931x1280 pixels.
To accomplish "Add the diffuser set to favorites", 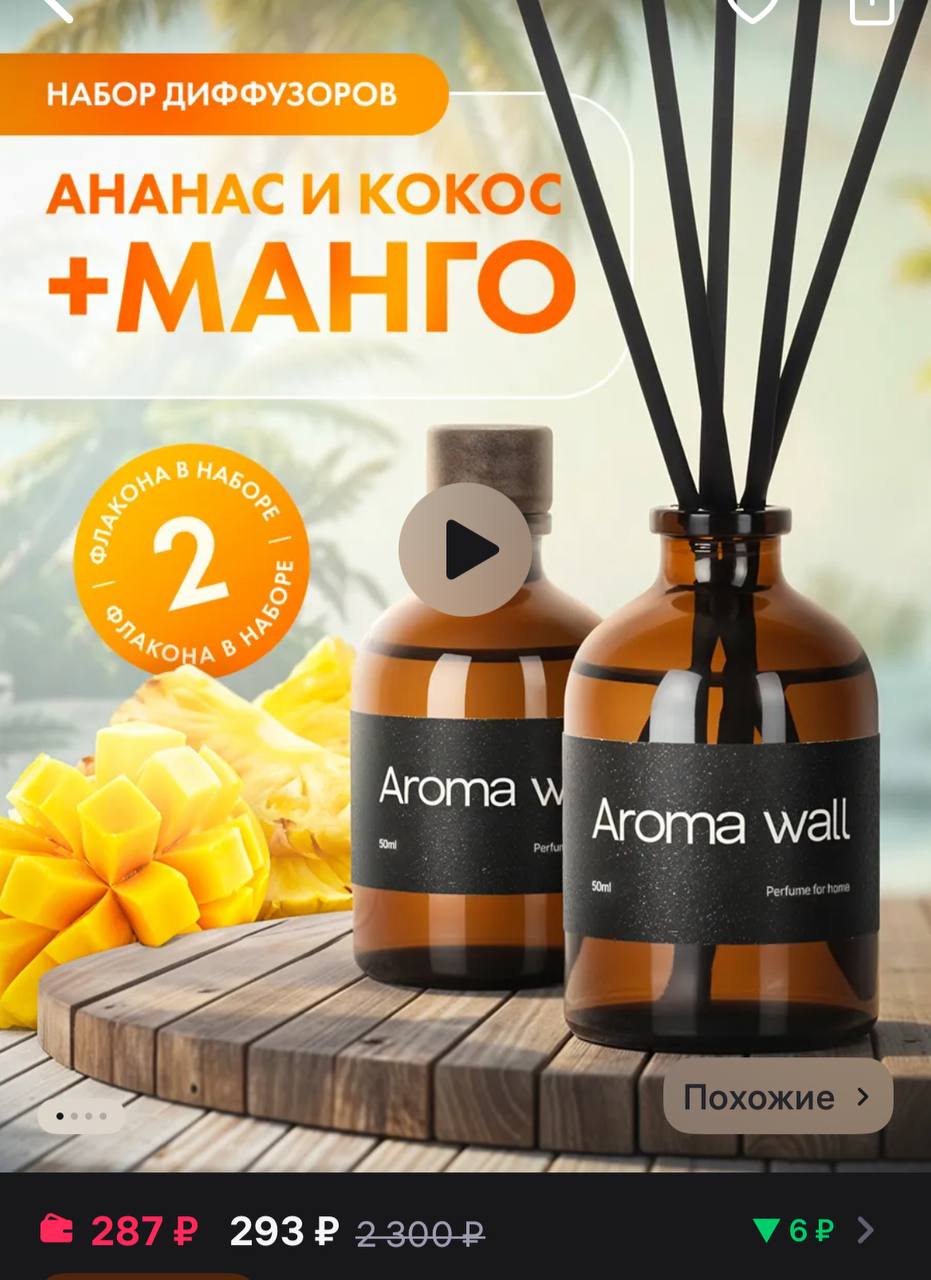I will 752,7.
